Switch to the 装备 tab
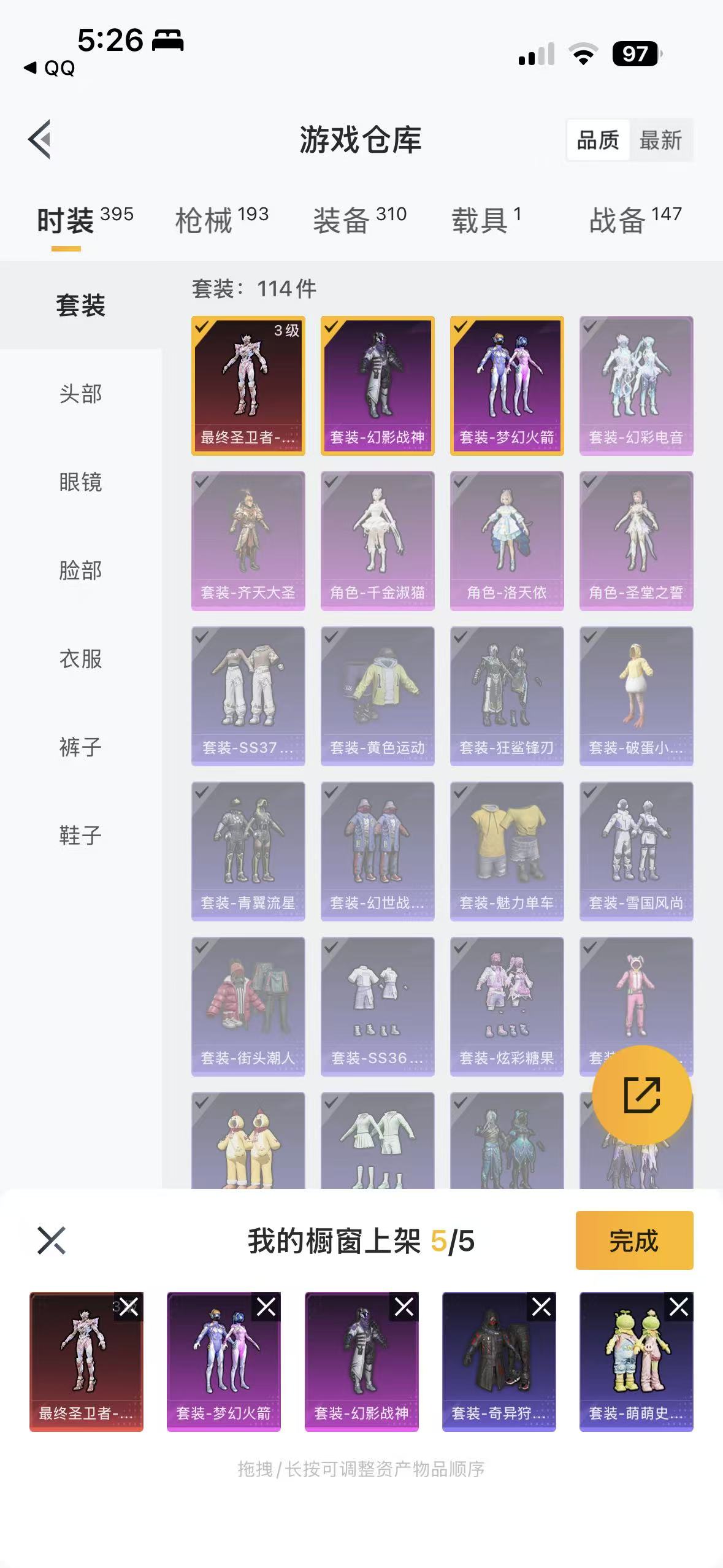 [x=359, y=219]
